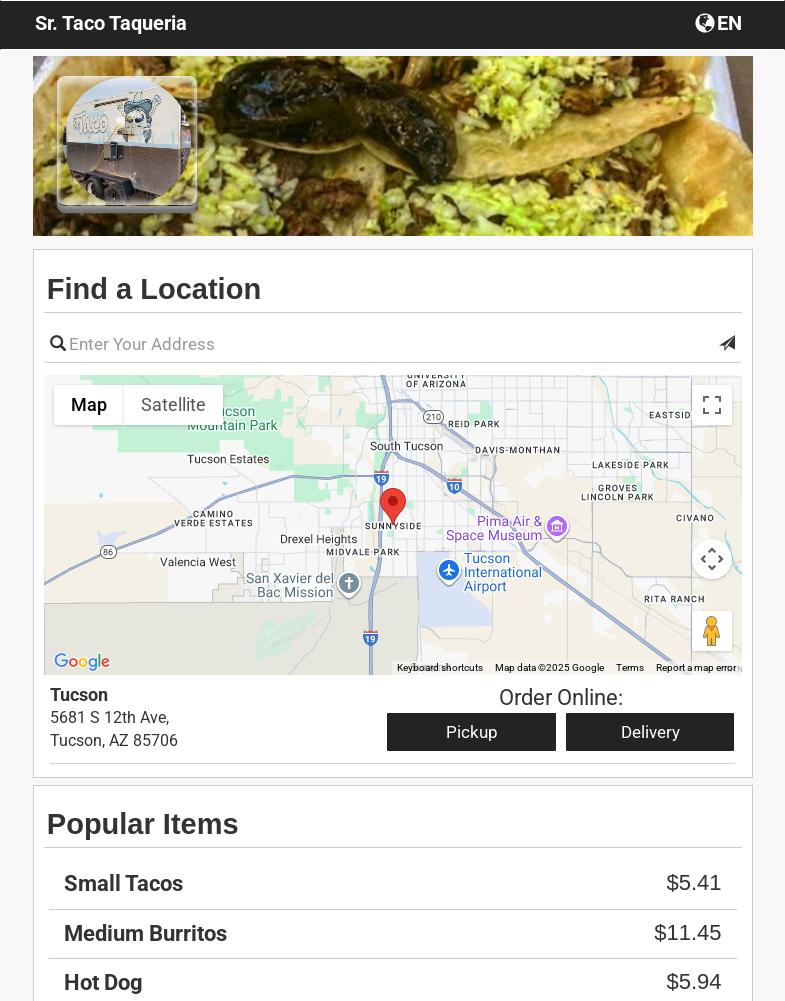Toggle fullscreen map view
This screenshot has height=1001, width=785.
click(x=712, y=405)
